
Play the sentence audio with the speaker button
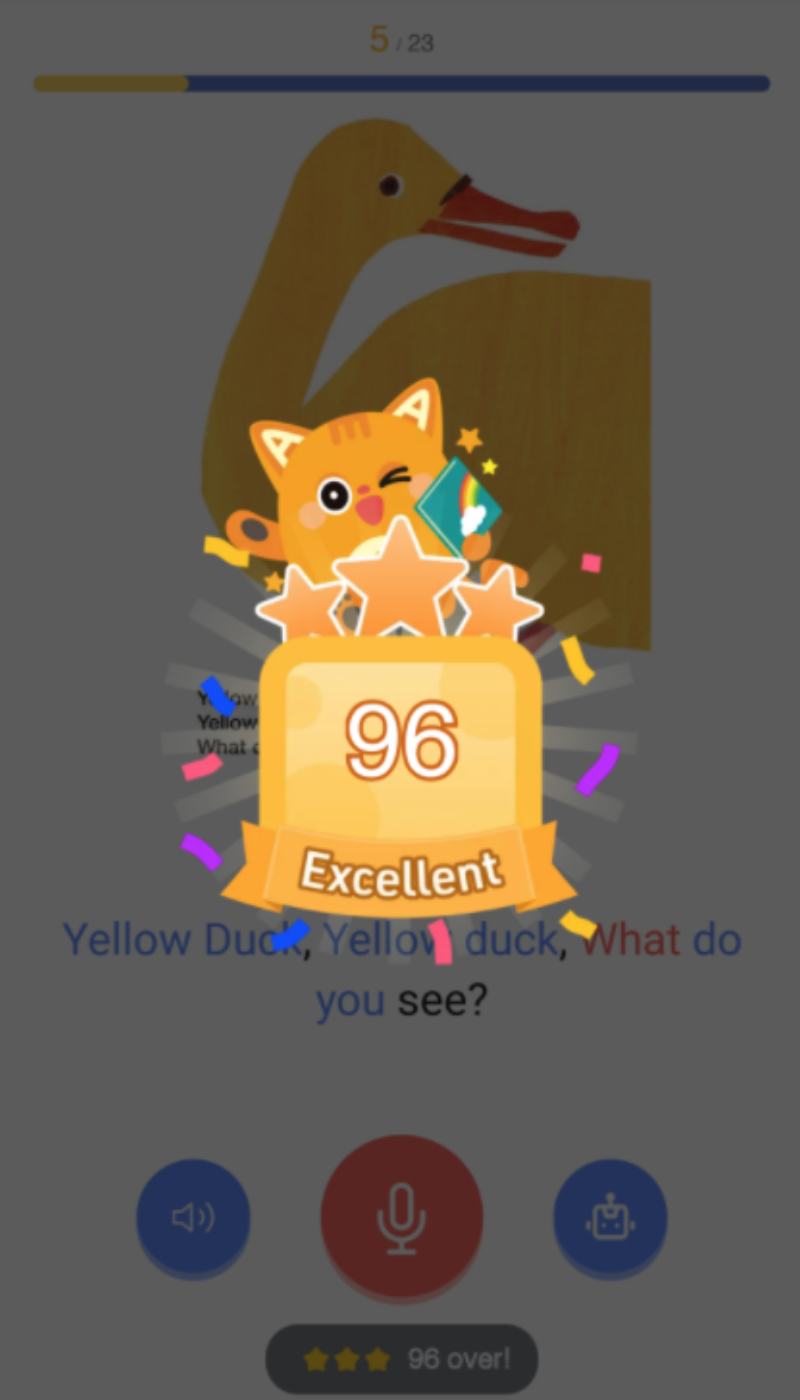click(x=193, y=1217)
